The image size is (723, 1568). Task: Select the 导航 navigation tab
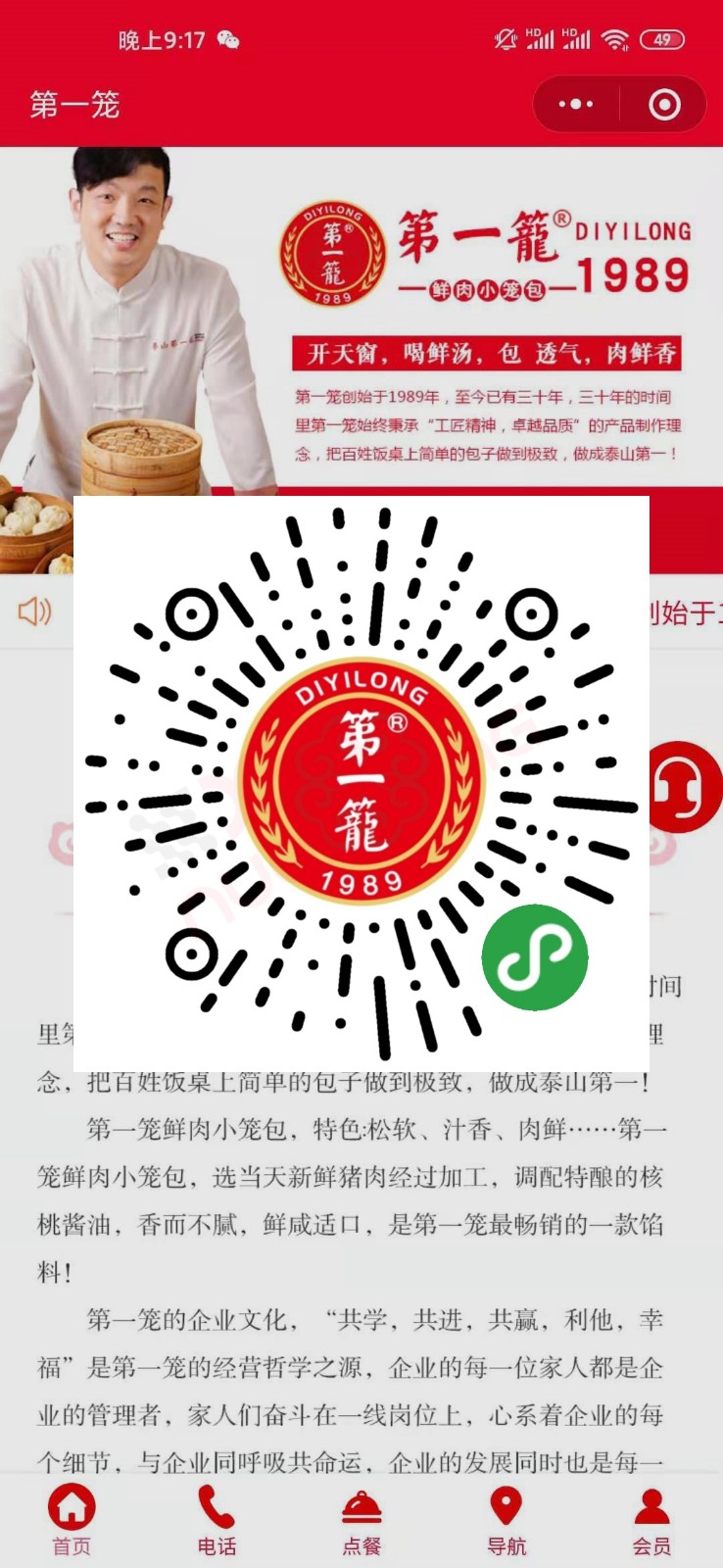506,1520
